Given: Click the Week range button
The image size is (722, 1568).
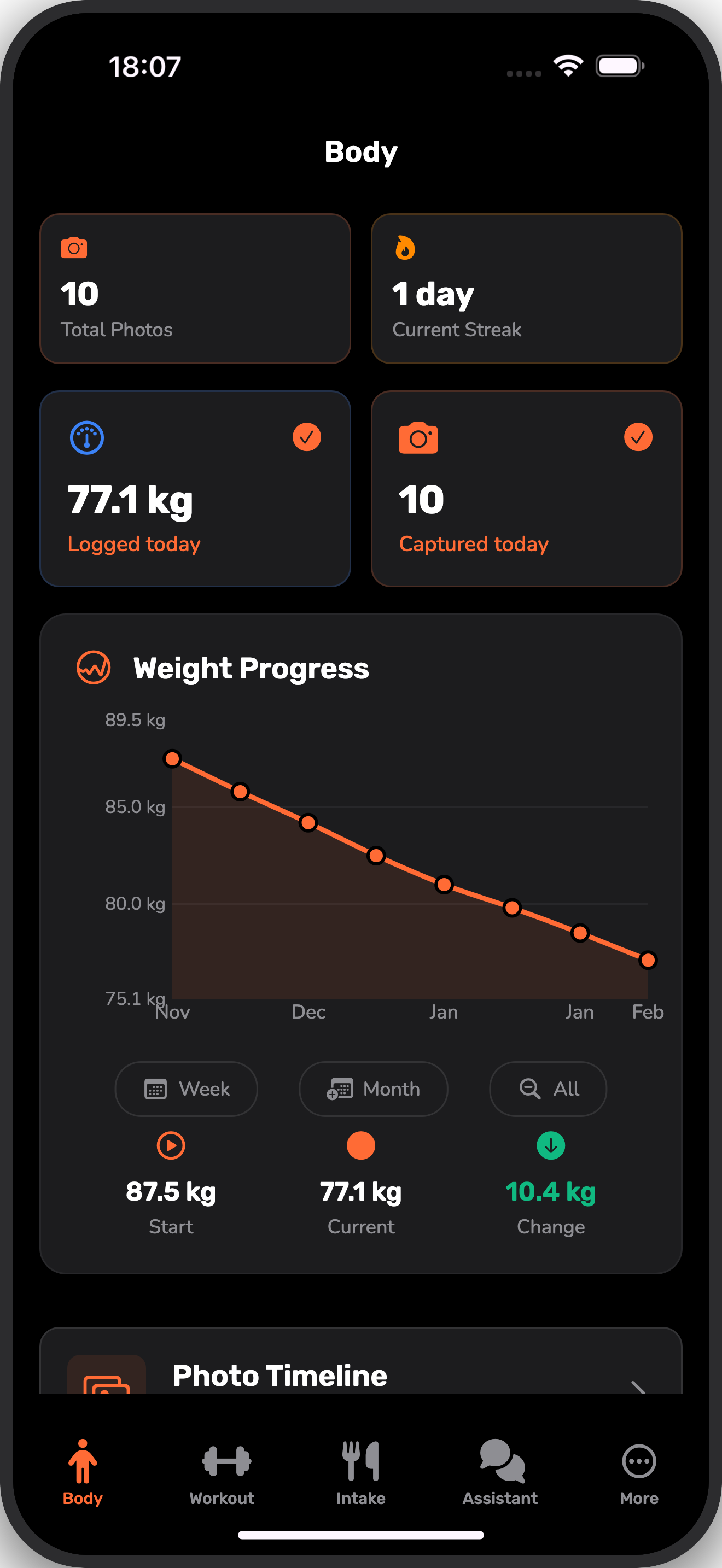Looking at the screenshot, I should 185,1089.
